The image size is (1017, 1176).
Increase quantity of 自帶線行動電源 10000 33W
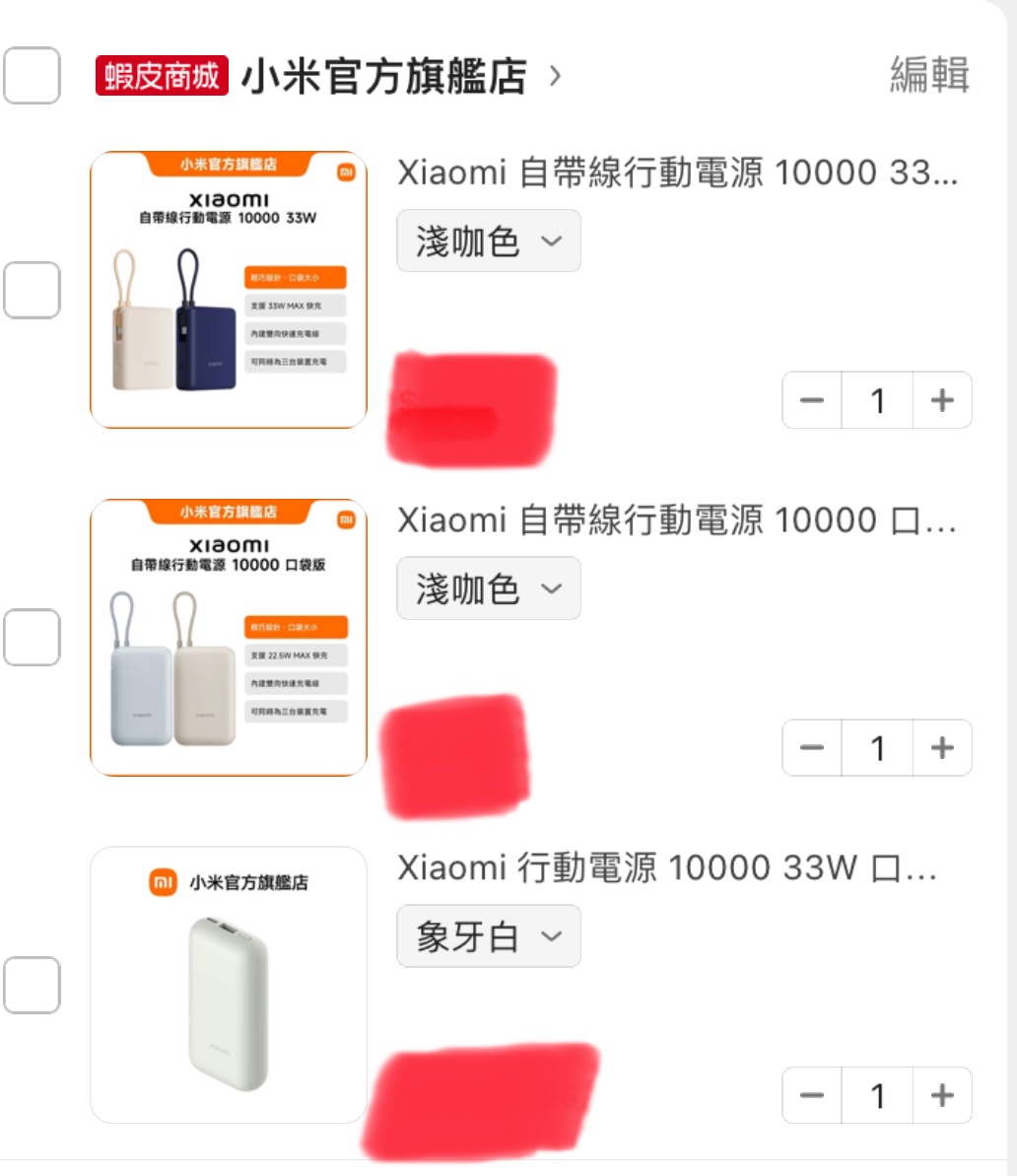tap(942, 400)
